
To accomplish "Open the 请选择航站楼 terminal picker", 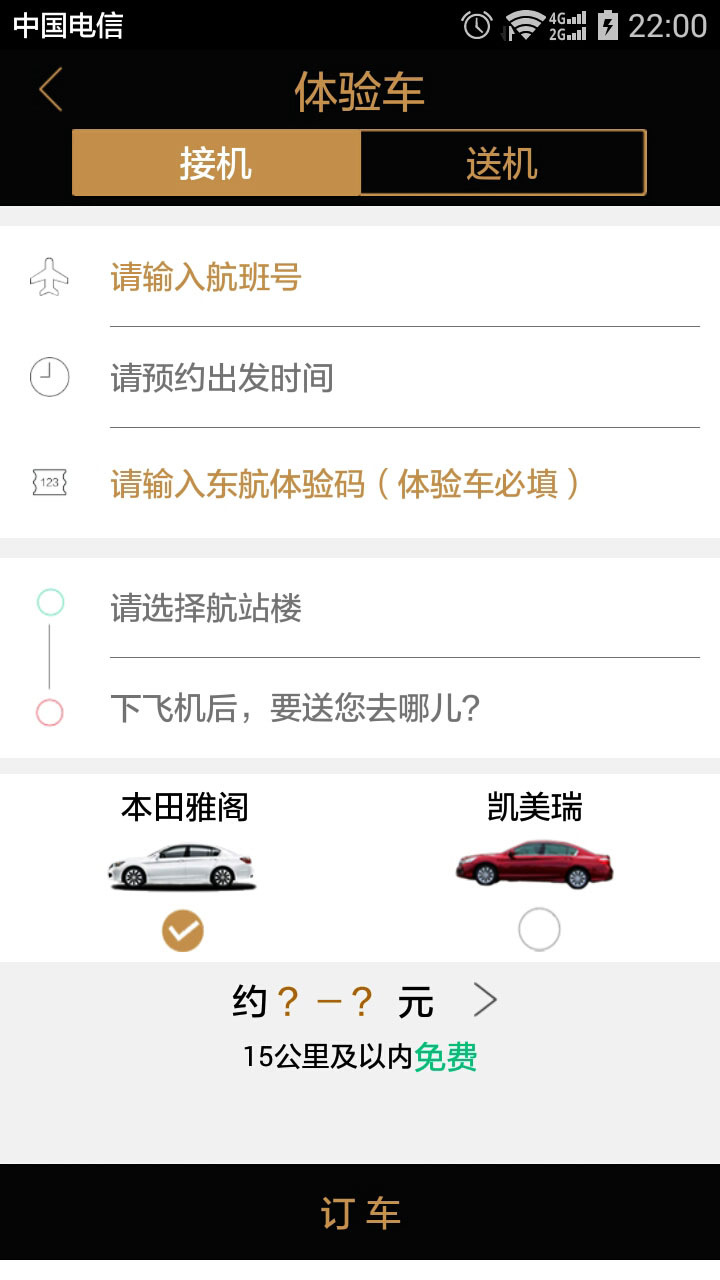I will 400,608.
